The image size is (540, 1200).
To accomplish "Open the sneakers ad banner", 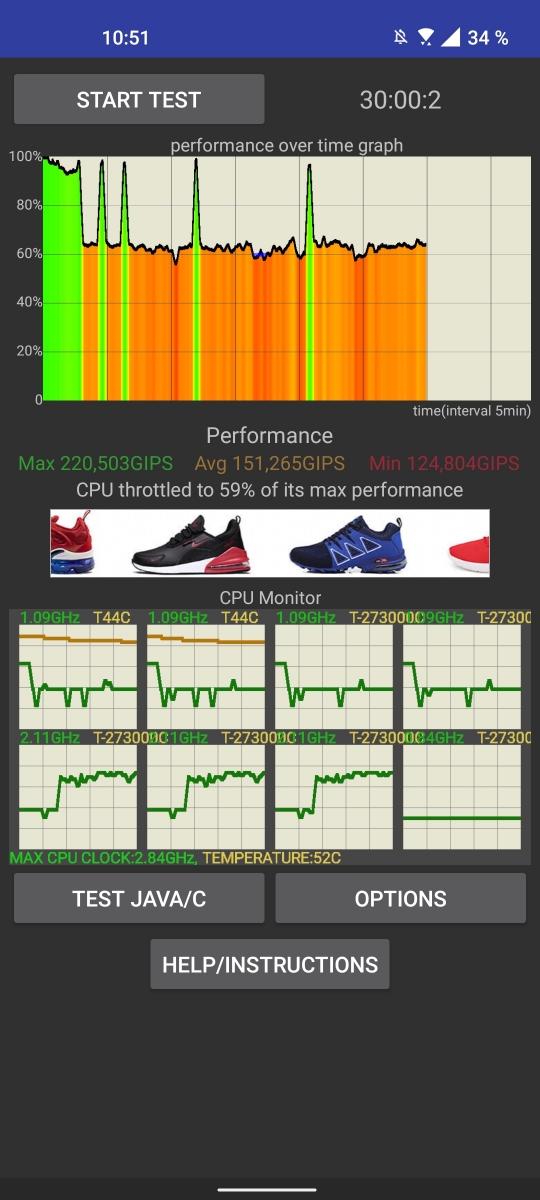I will (x=270, y=543).
